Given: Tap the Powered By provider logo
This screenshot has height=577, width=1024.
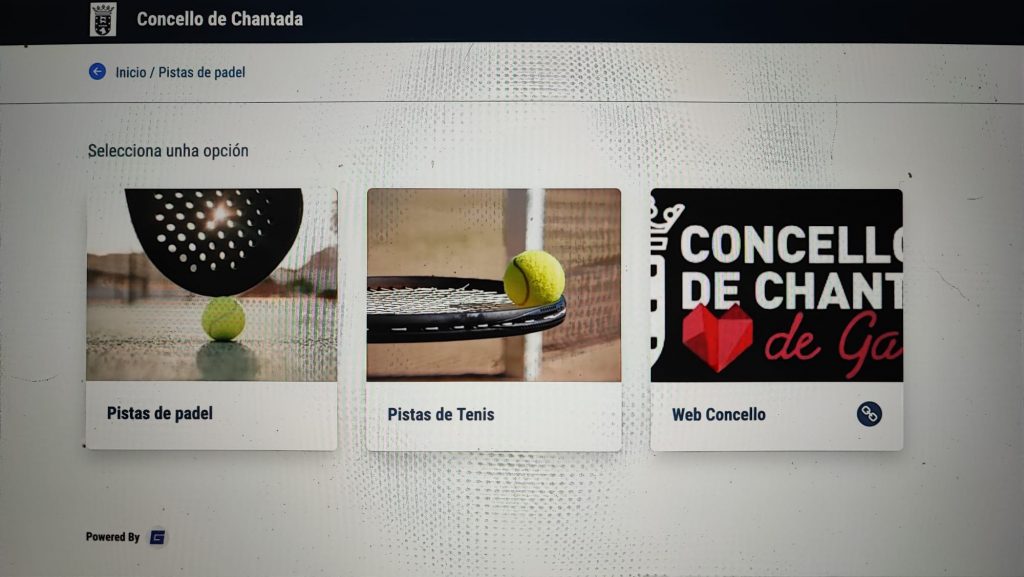Looking at the screenshot, I should pyautogui.click(x=157, y=537).
